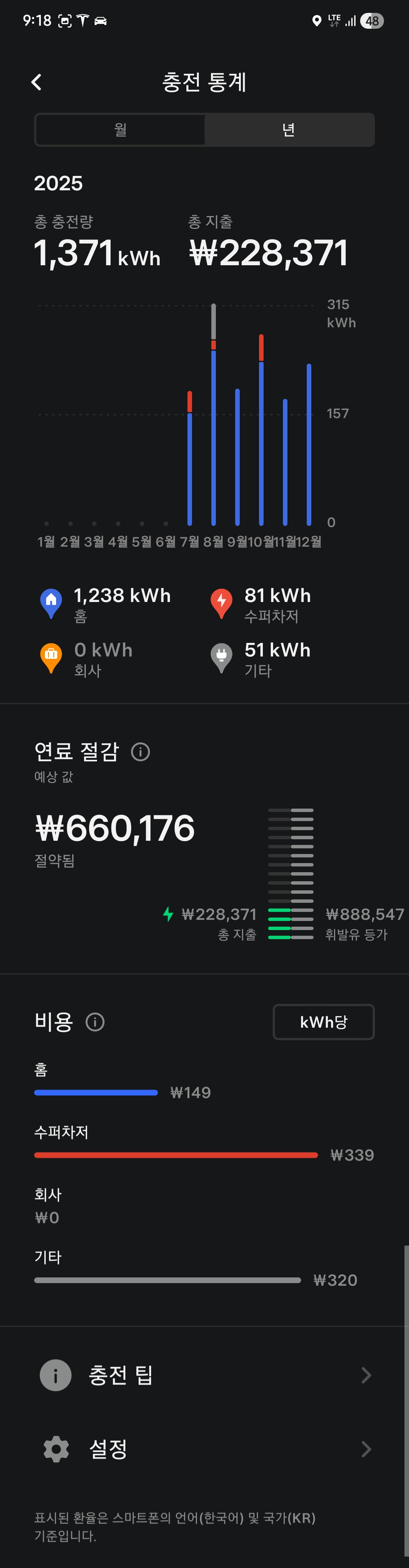Open info icon next to 연료 절감

(140, 752)
